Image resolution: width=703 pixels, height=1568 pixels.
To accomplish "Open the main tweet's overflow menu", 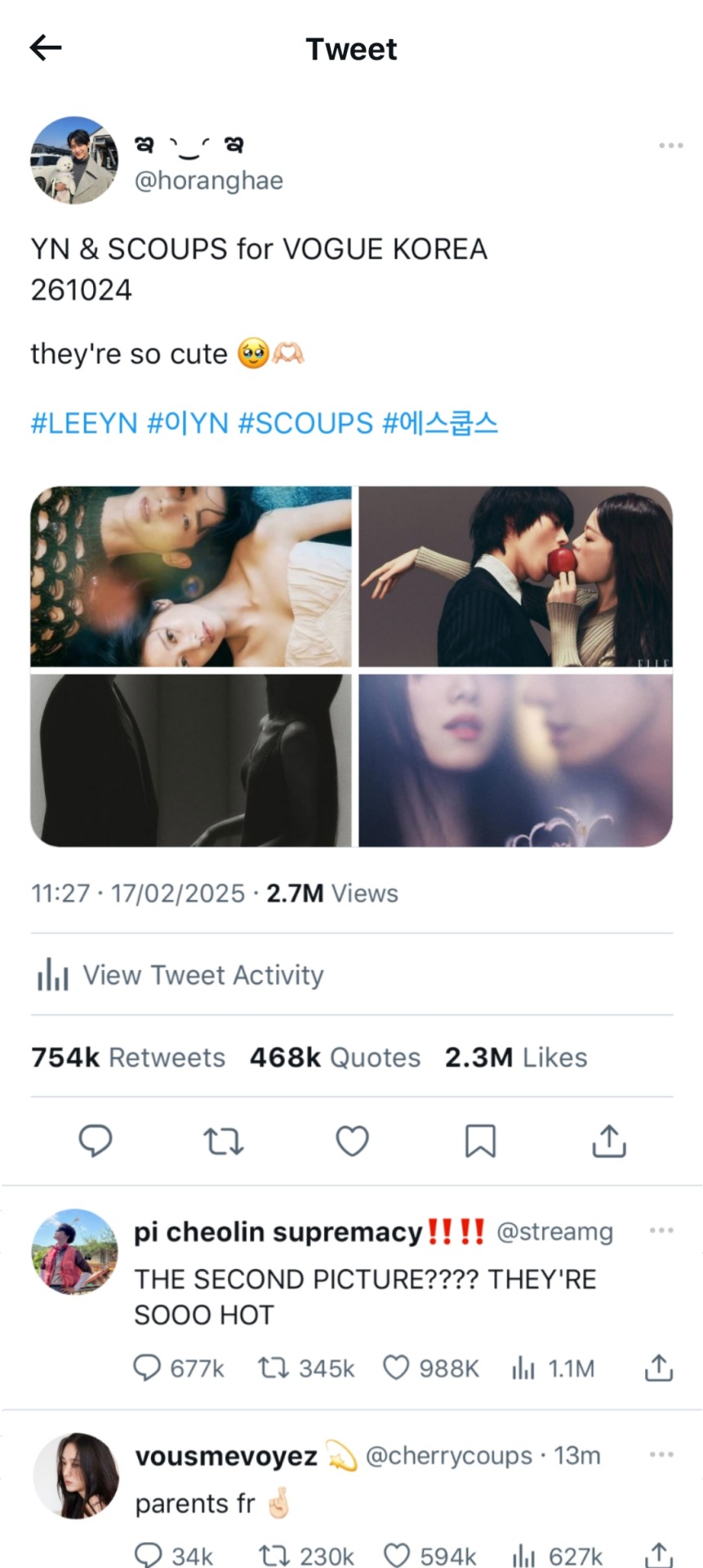I will [670, 145].
